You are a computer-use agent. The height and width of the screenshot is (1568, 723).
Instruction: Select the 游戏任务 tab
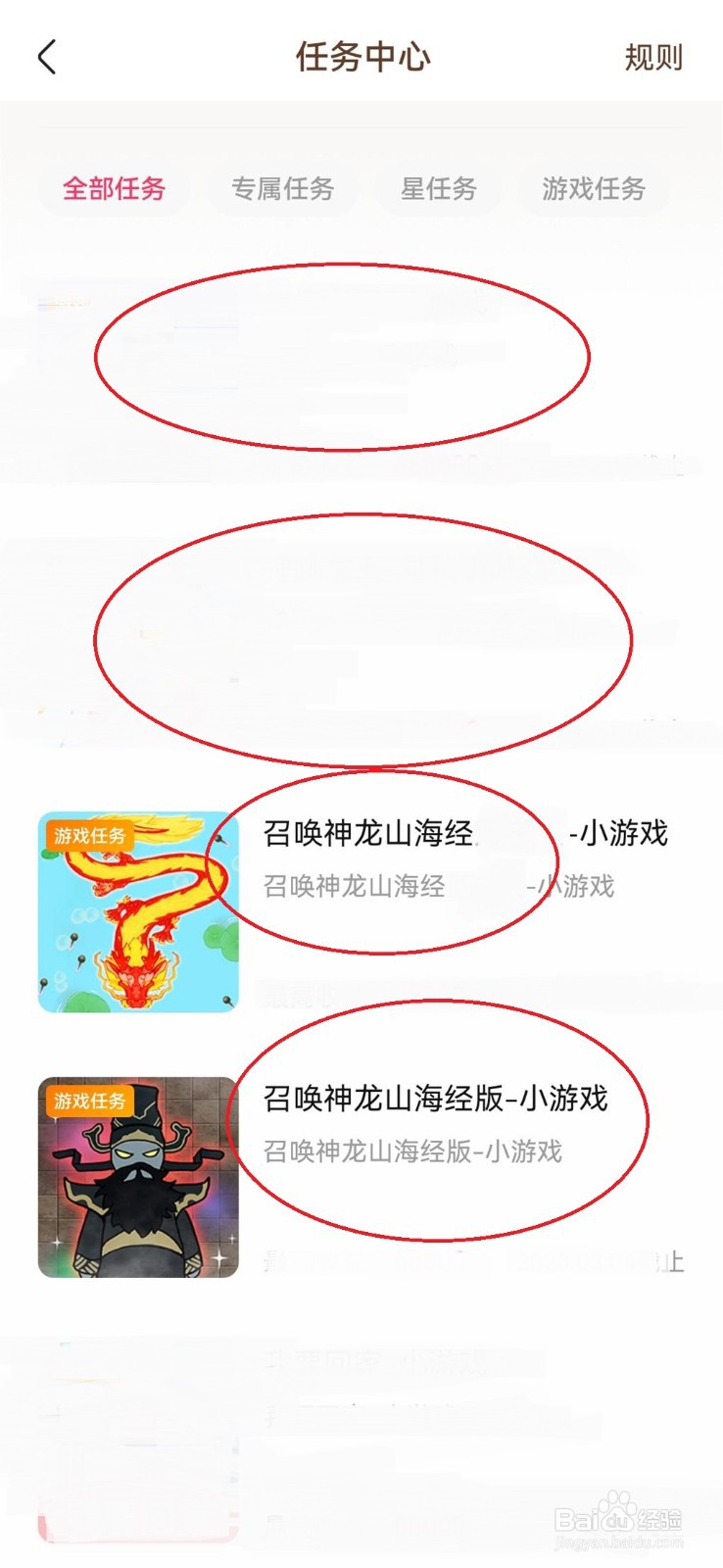click(593, 188)
